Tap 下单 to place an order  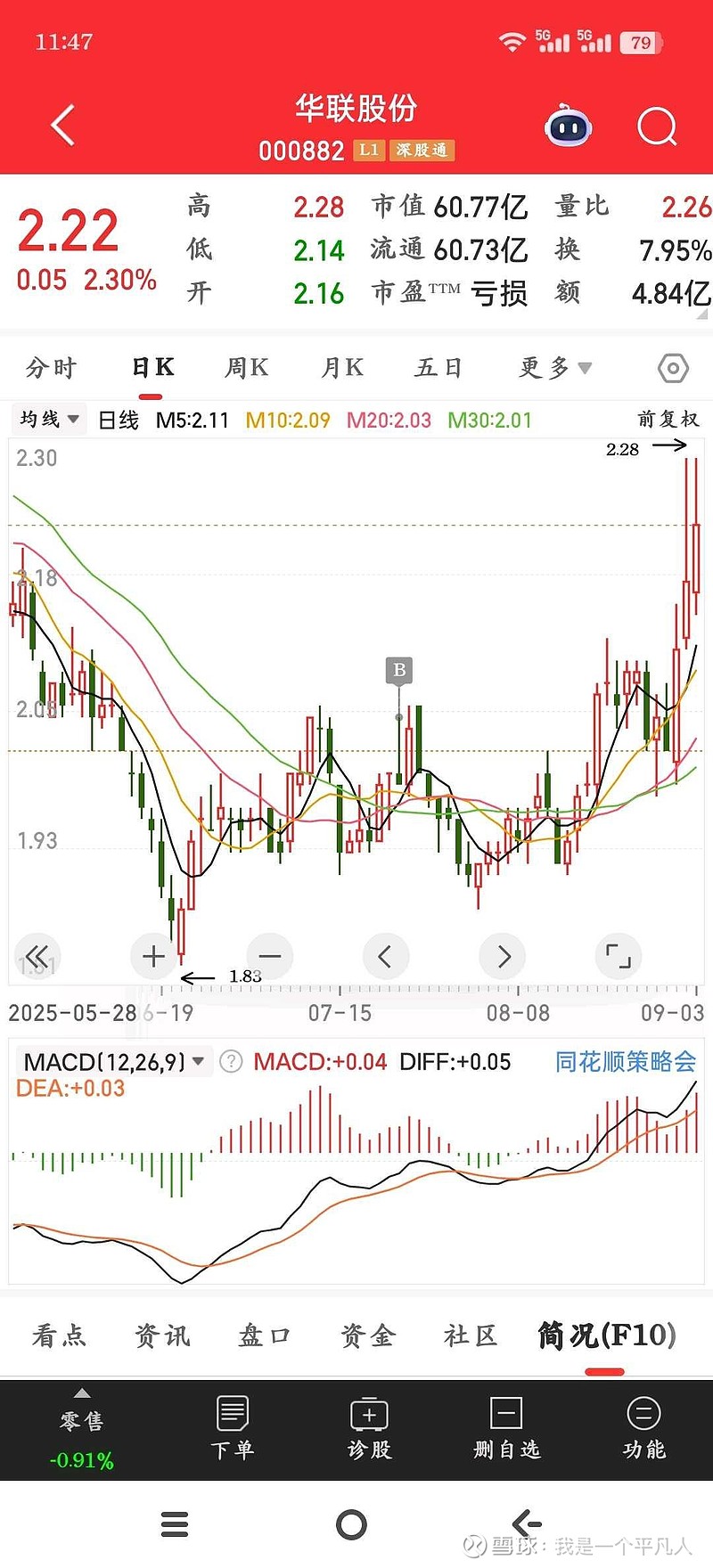click(233, 1429)
